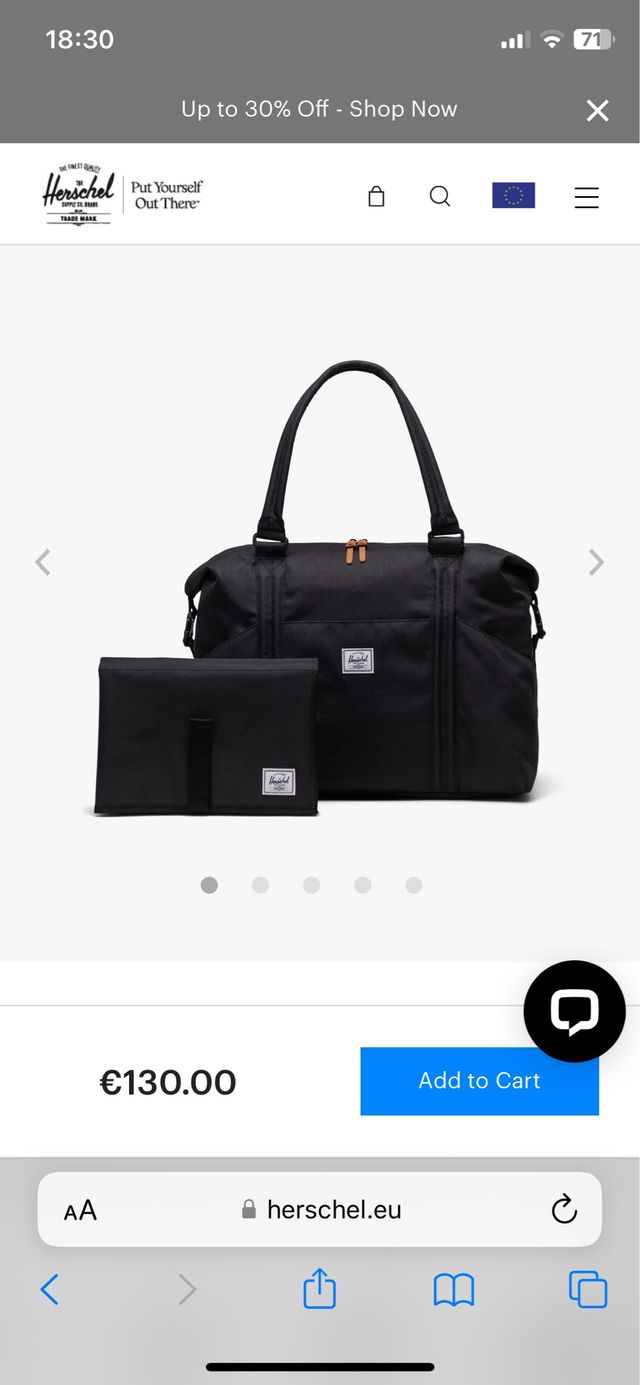Add the bag to cart
This screenshot has width=640, height=1385.
pyautogui.click(x=479, y=1081)
